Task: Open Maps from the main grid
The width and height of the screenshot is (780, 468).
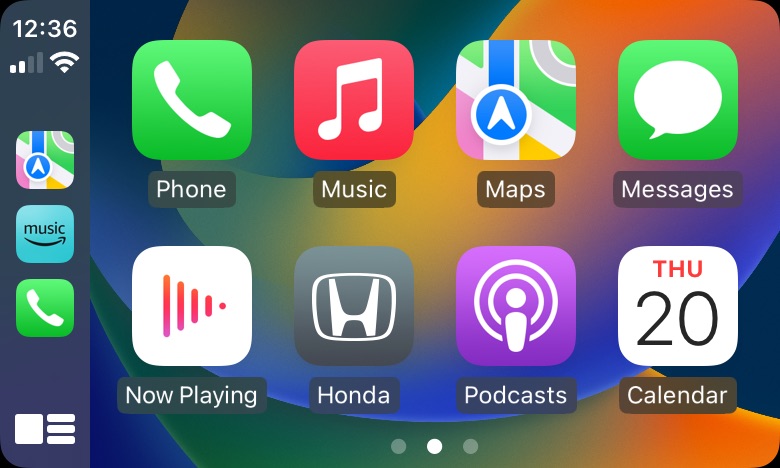Action: (x=516, y=100)
